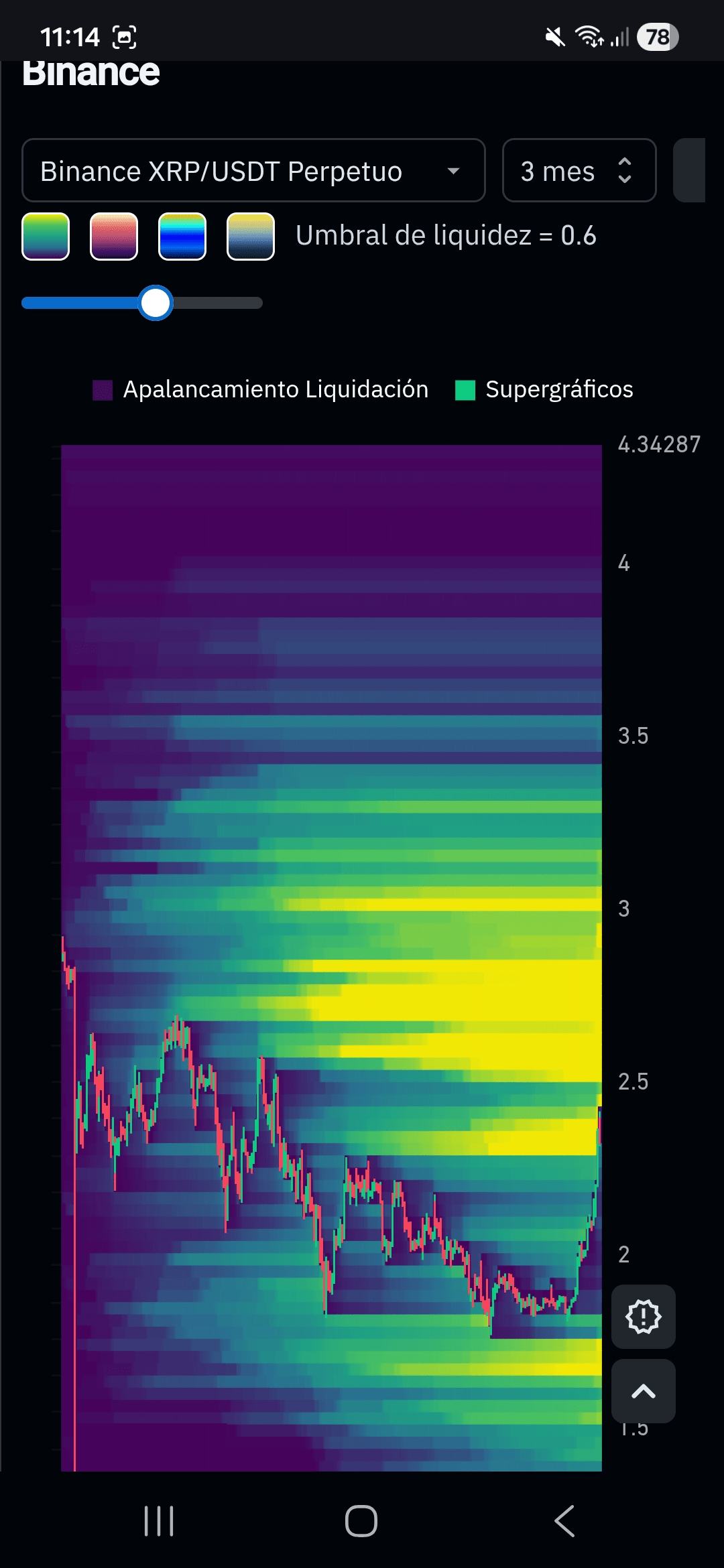
Task: Toggle the Supergráficos legend series
Action: click(544, 389)
